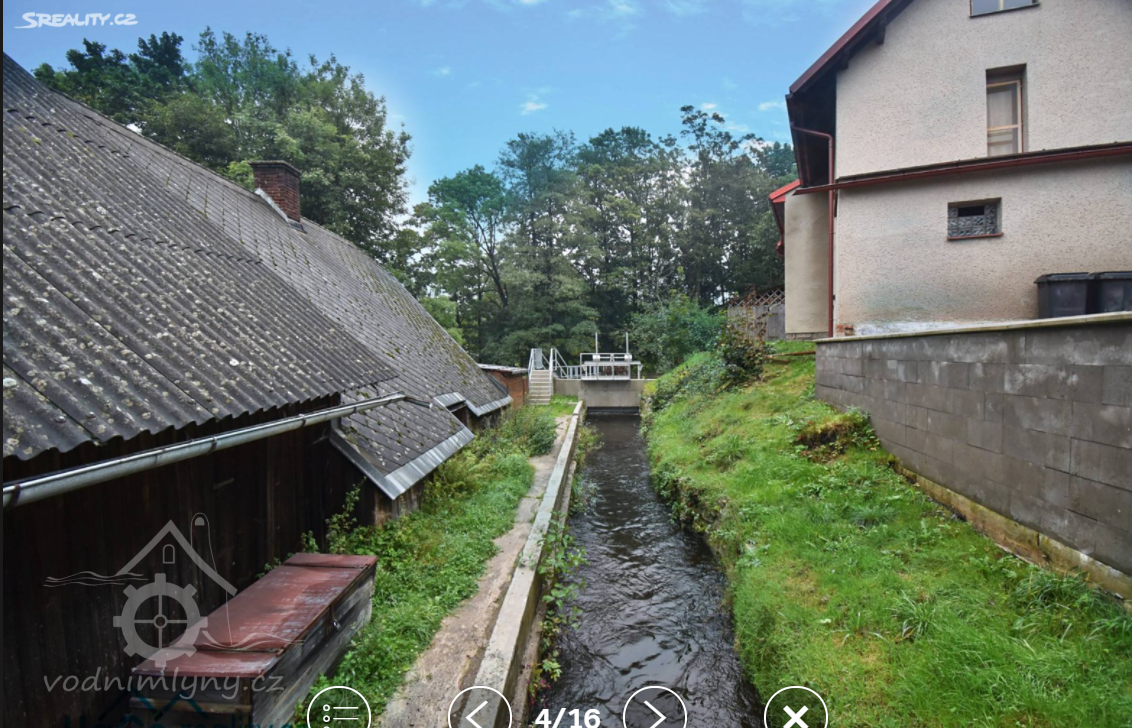Screen dimensions: 1132x728
Task: Go to the previous photo
Action: click(x=479, y=713)
